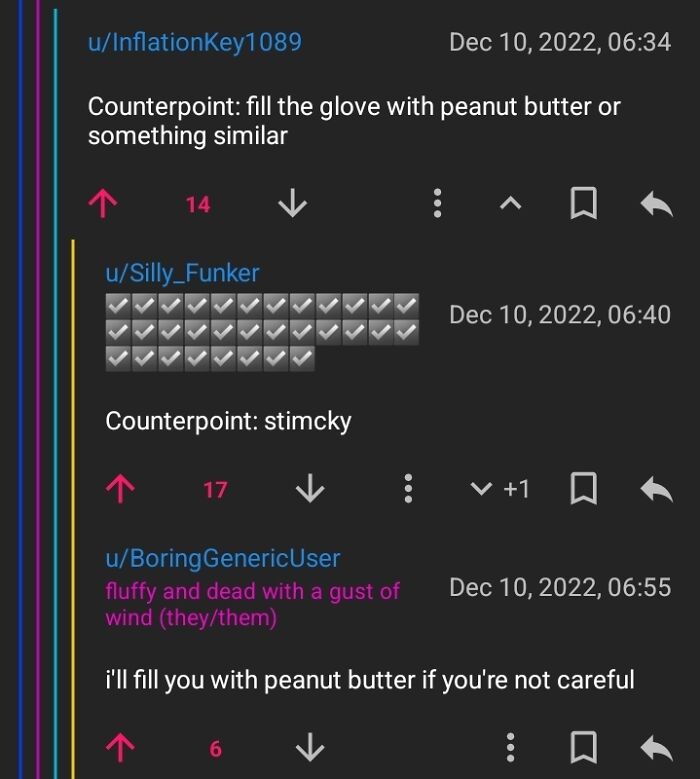700x779 pixels.
Task: Open overflow menu on Silly_Funker's comment
Action: (408, 489)
